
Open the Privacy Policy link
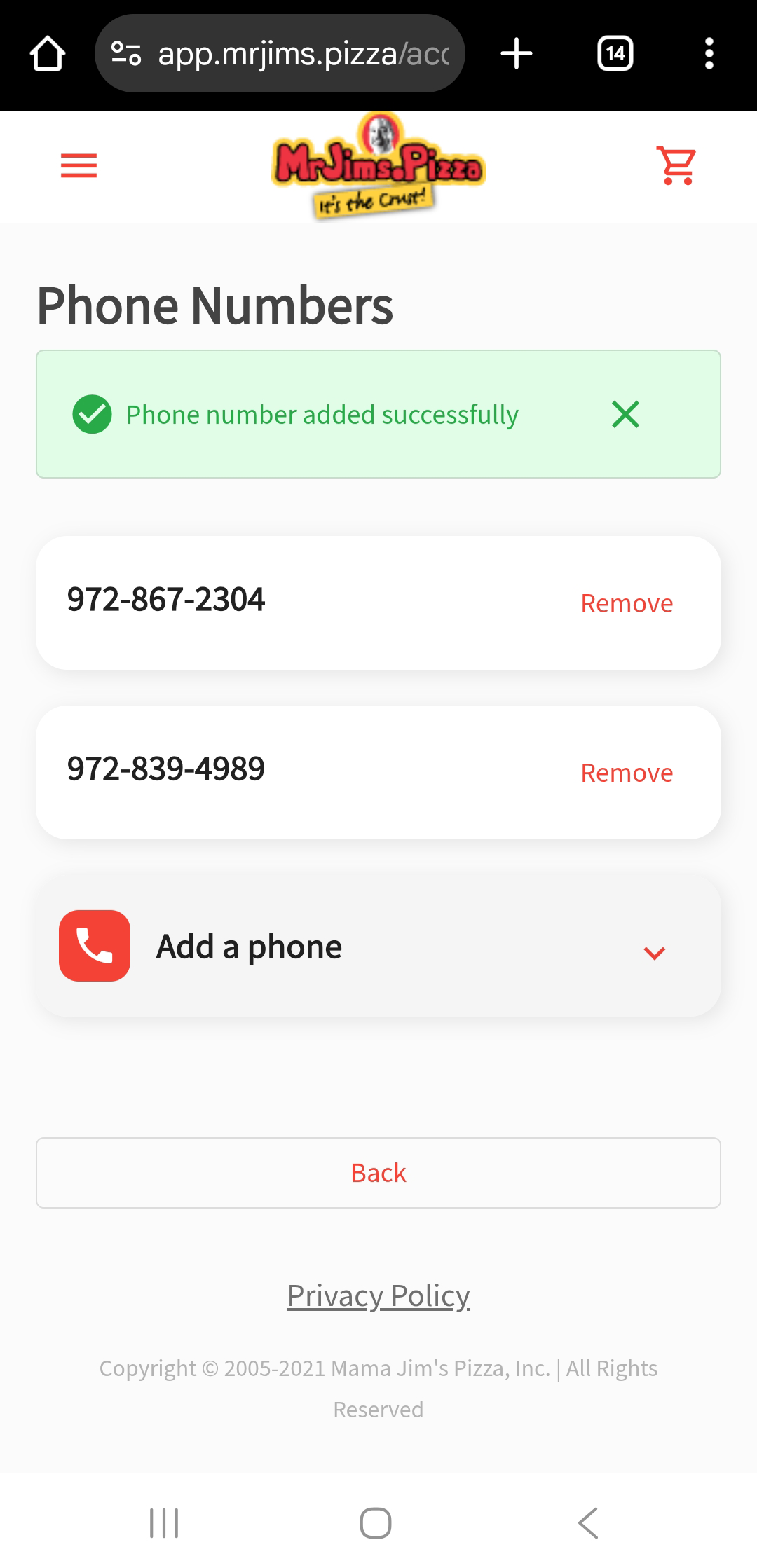click(x=378, y=1295)
